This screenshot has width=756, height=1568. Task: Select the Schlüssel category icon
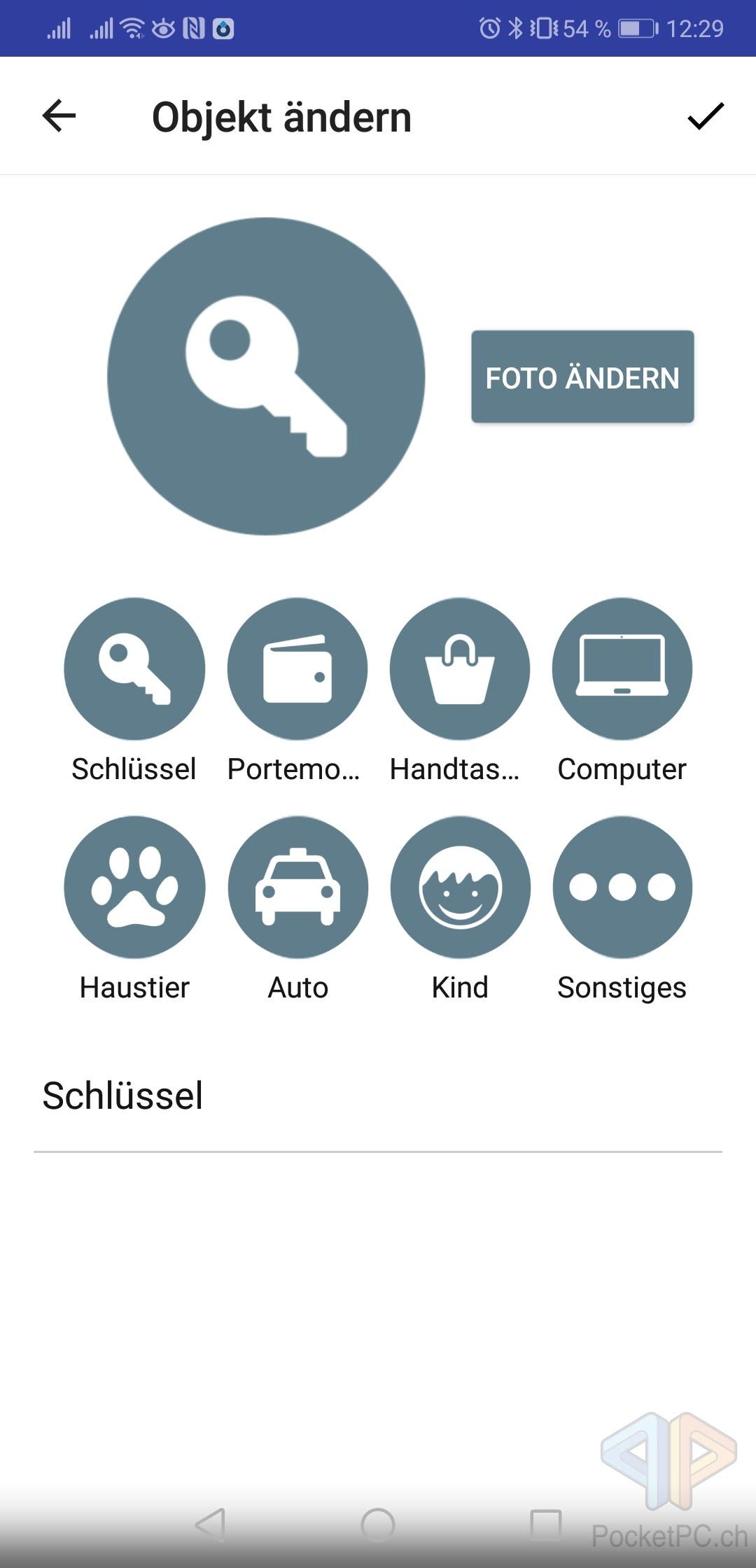click(x=134, y=669)
